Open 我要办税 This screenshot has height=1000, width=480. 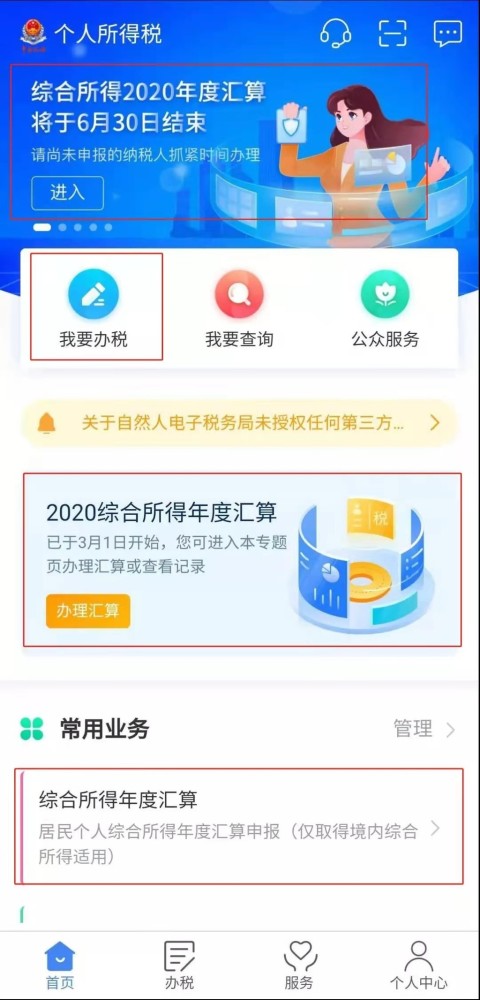tap(94, 309)
